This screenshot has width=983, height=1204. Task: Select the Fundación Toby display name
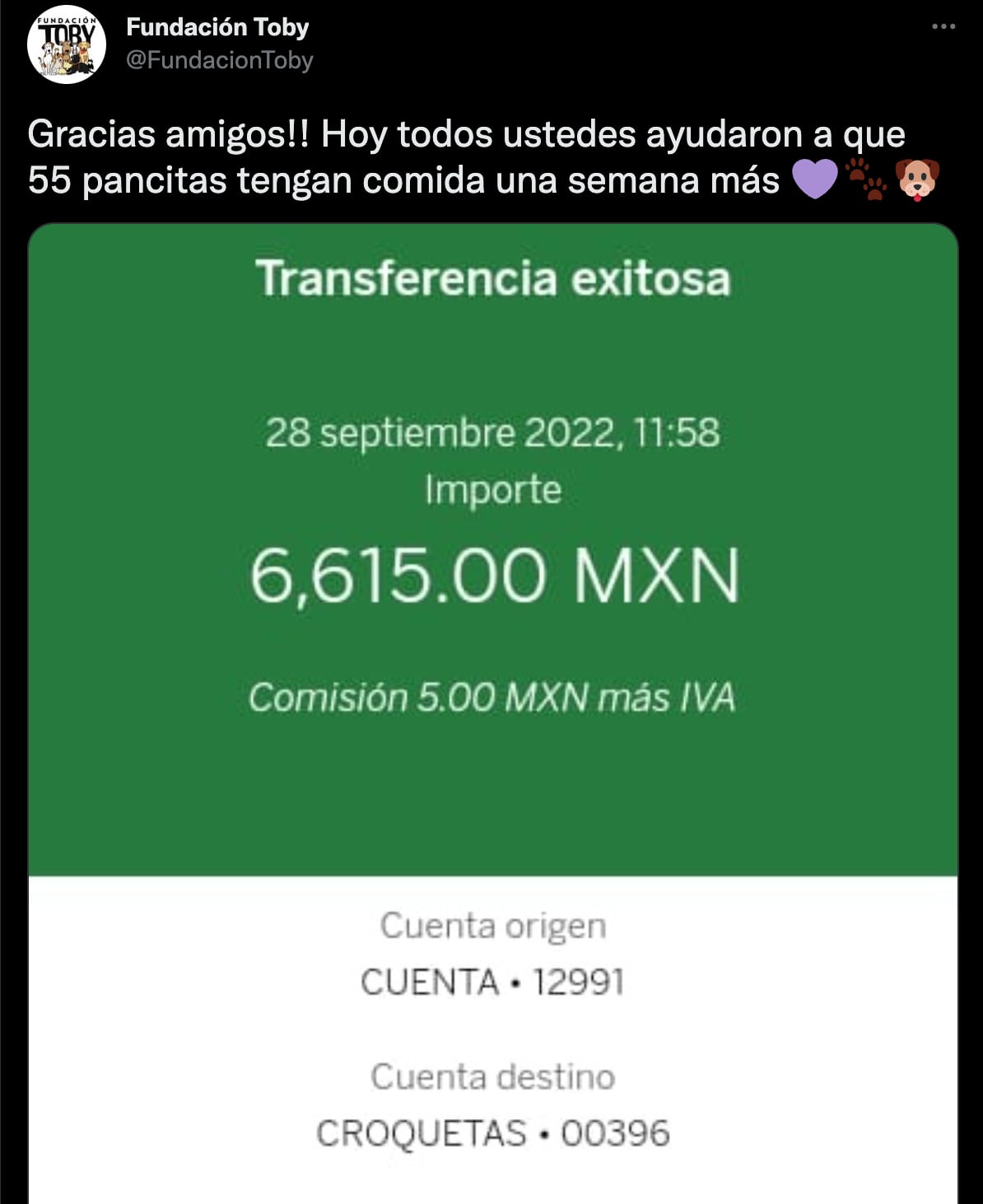tap(217, 26)
